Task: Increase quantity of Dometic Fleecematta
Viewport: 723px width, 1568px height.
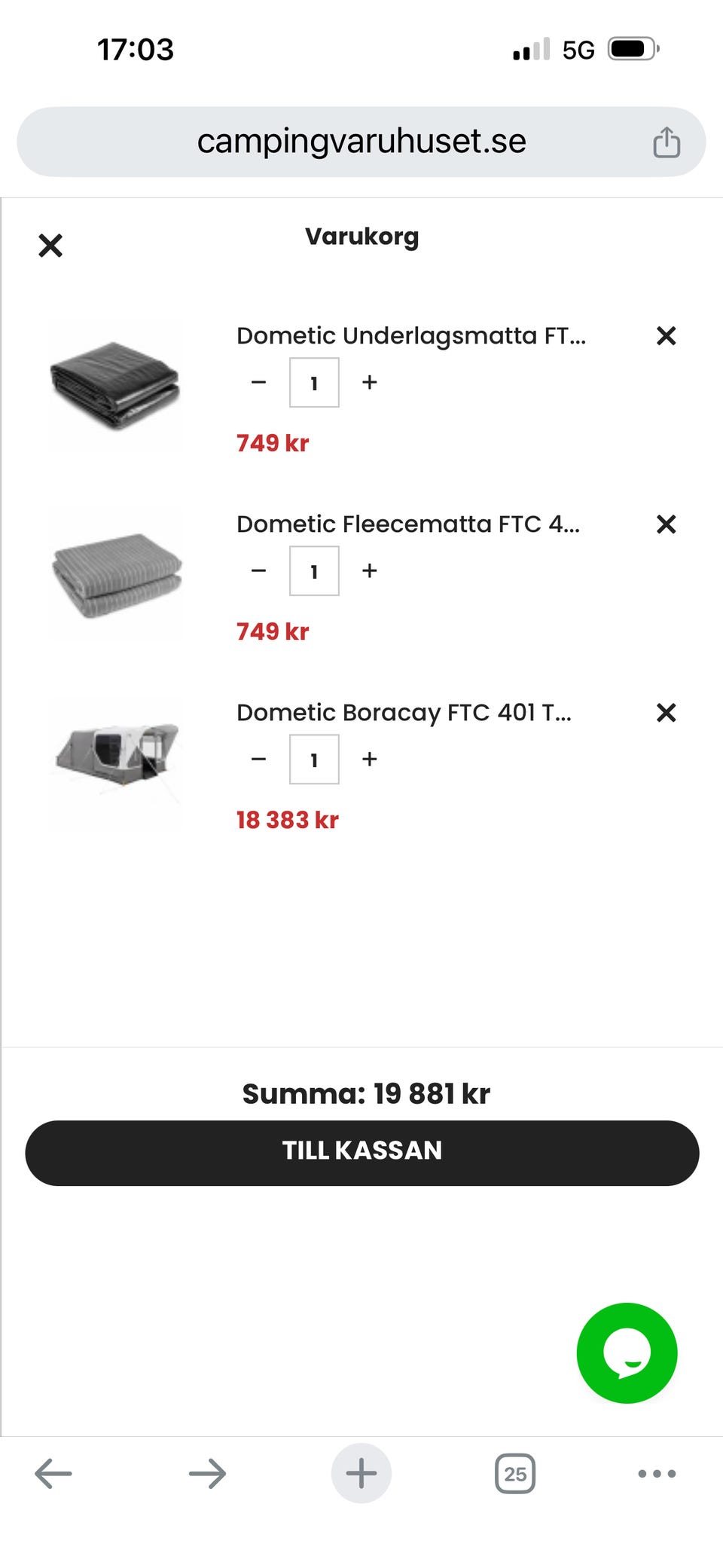Action: tap(370, 571)
